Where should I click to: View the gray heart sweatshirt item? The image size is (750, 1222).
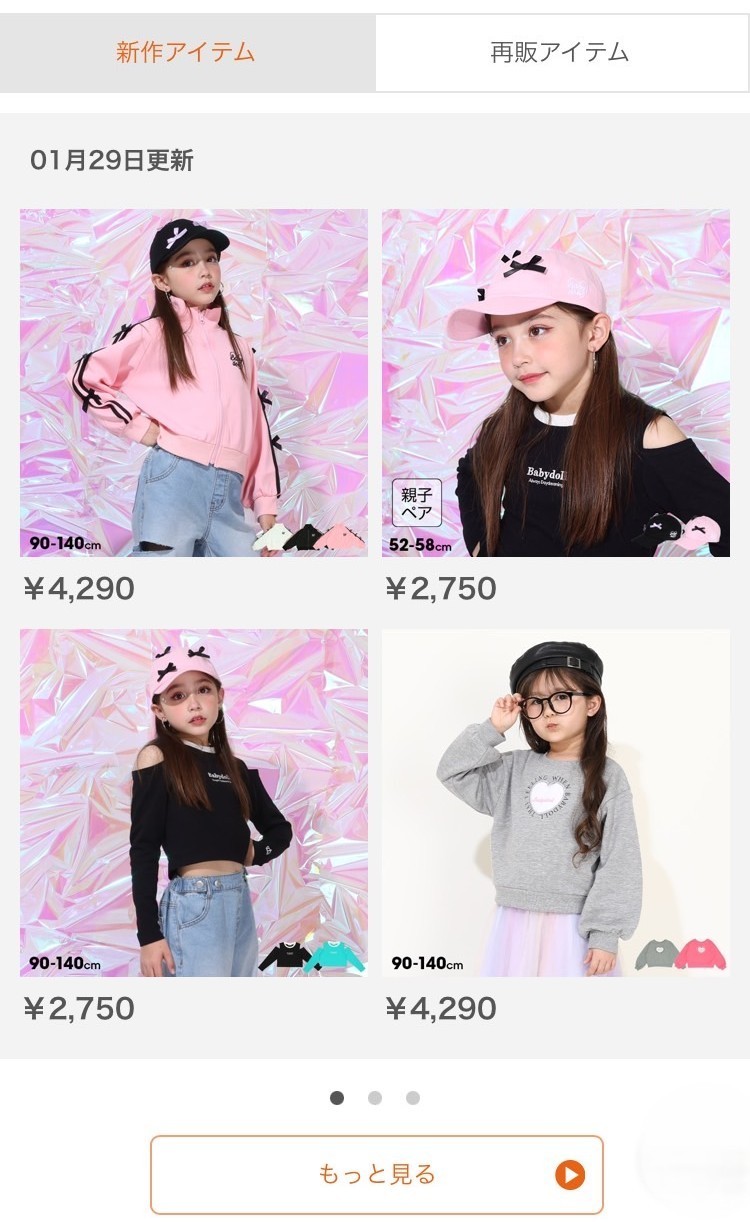coord(556,803)
